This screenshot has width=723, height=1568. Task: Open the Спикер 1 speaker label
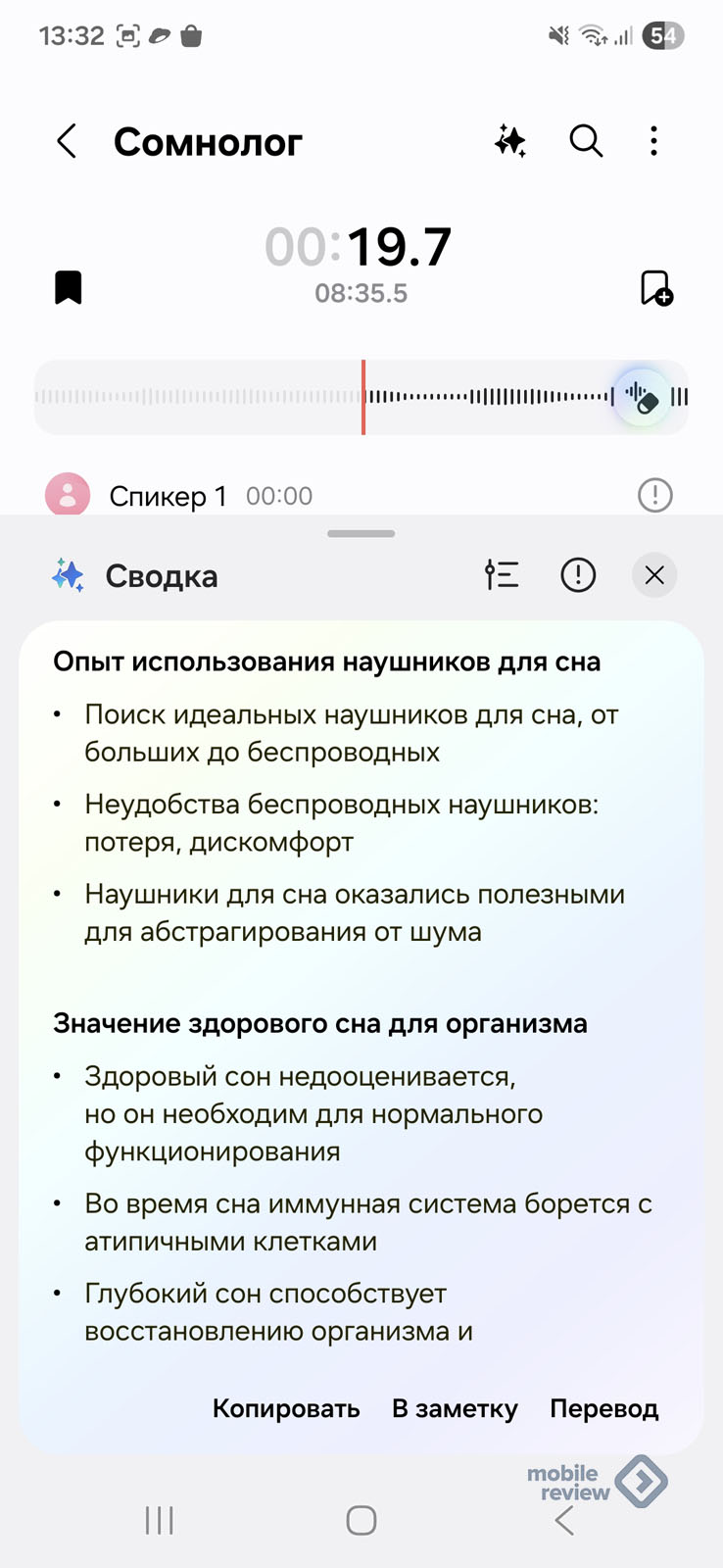pos(168,496)
